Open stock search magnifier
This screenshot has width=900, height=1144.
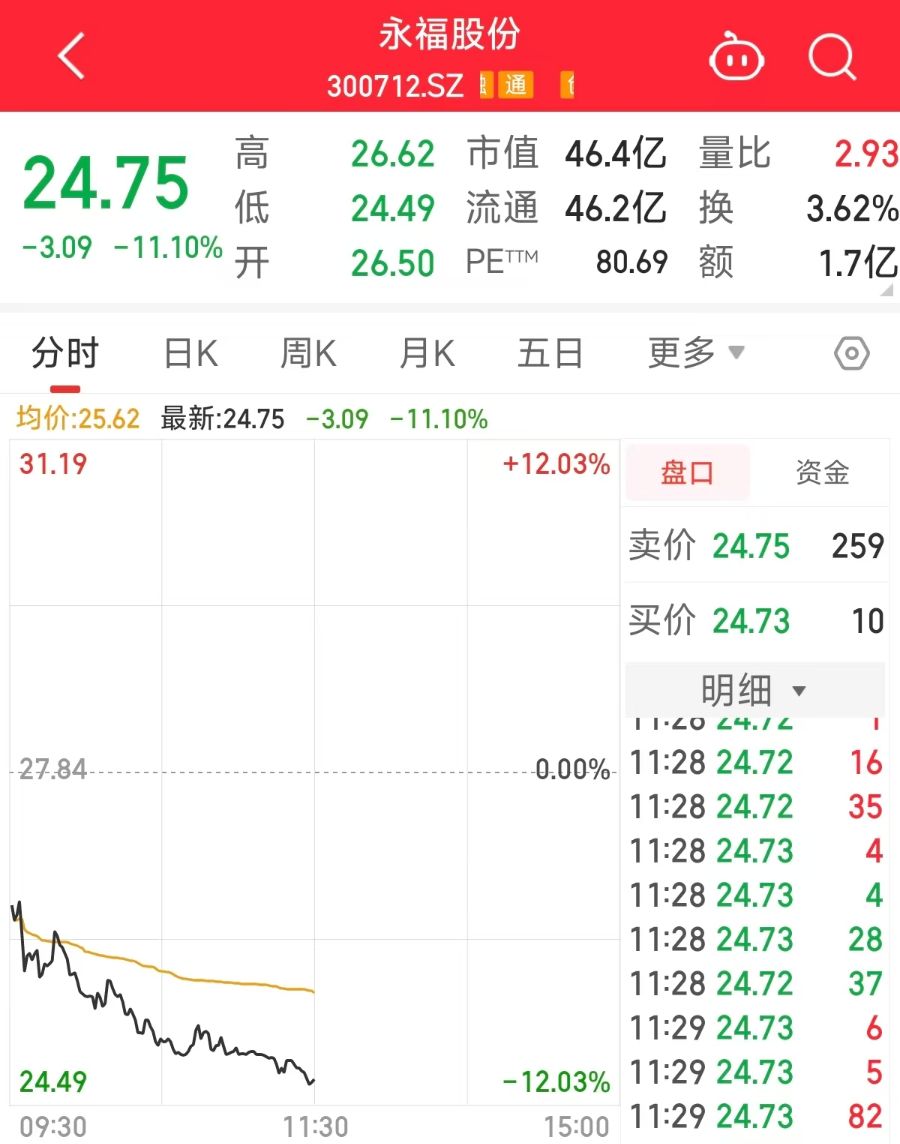(832, 56)
